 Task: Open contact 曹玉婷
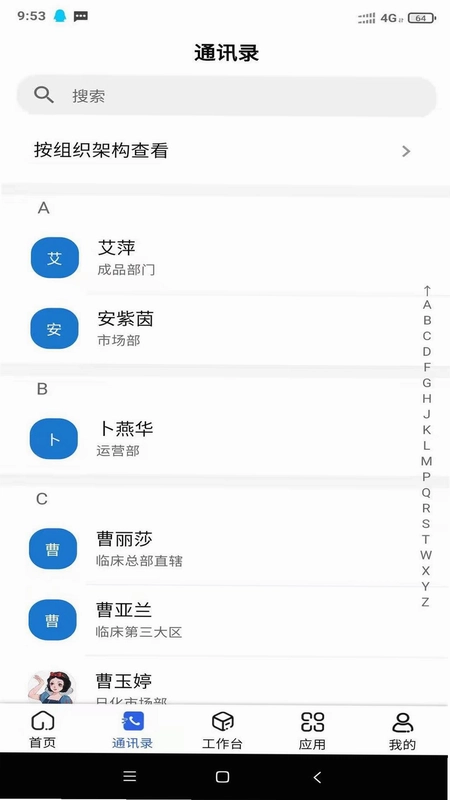pyautogui.click(x=225, y=681)
